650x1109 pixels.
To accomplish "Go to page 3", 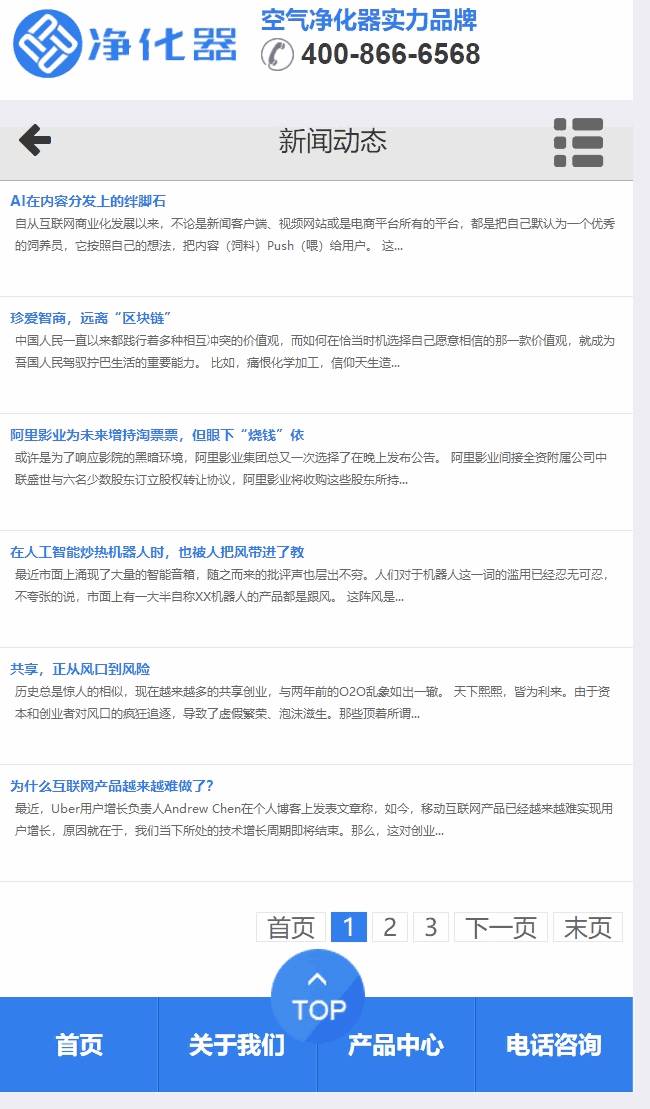I will [x=431, y=927].
